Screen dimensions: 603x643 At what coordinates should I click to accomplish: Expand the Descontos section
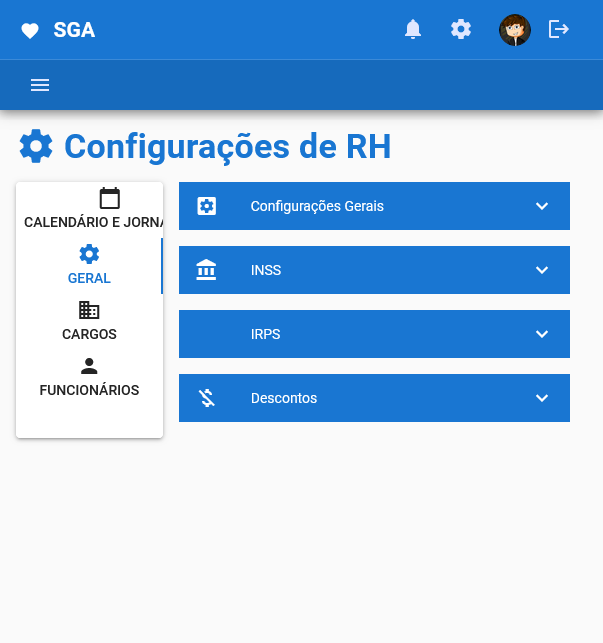374,398
